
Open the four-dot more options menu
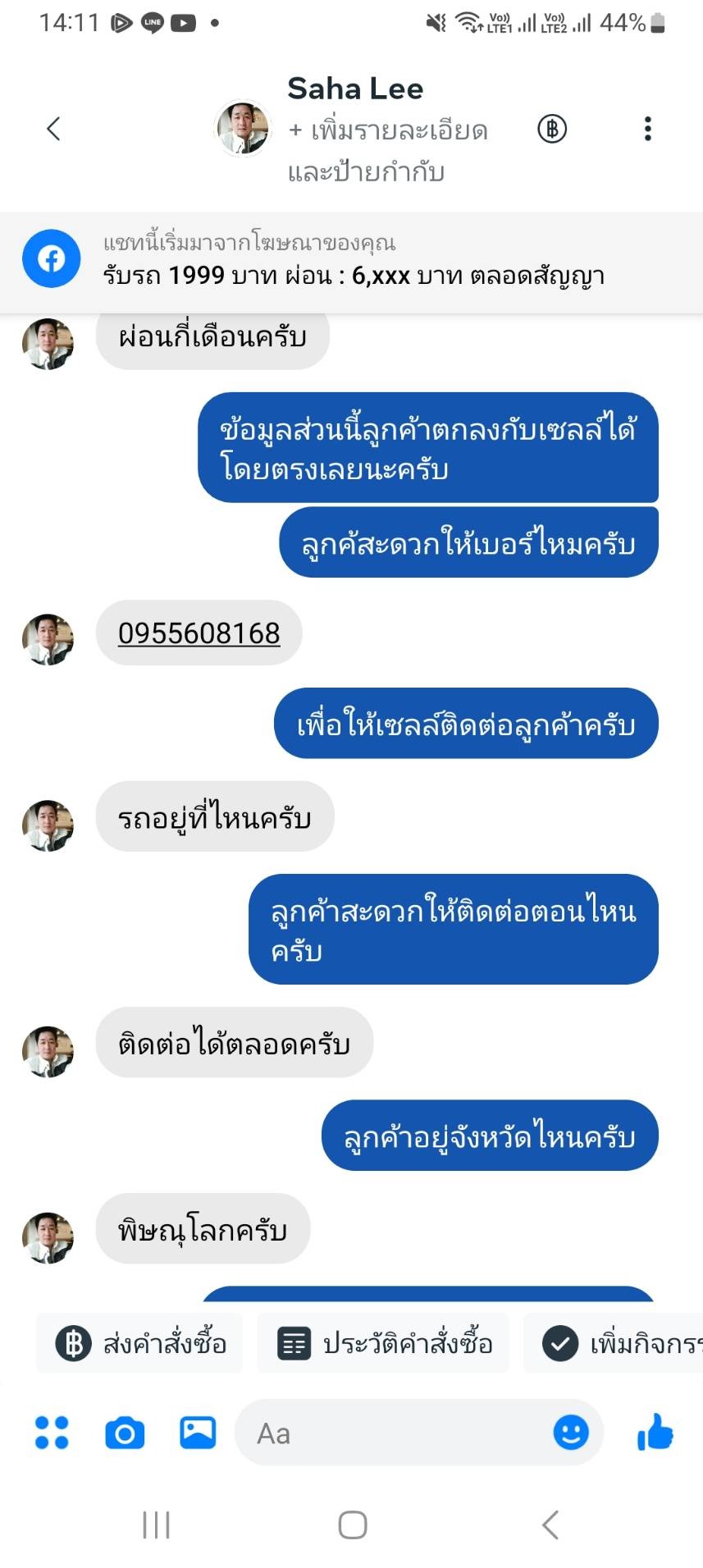[x=52, y=1433]
